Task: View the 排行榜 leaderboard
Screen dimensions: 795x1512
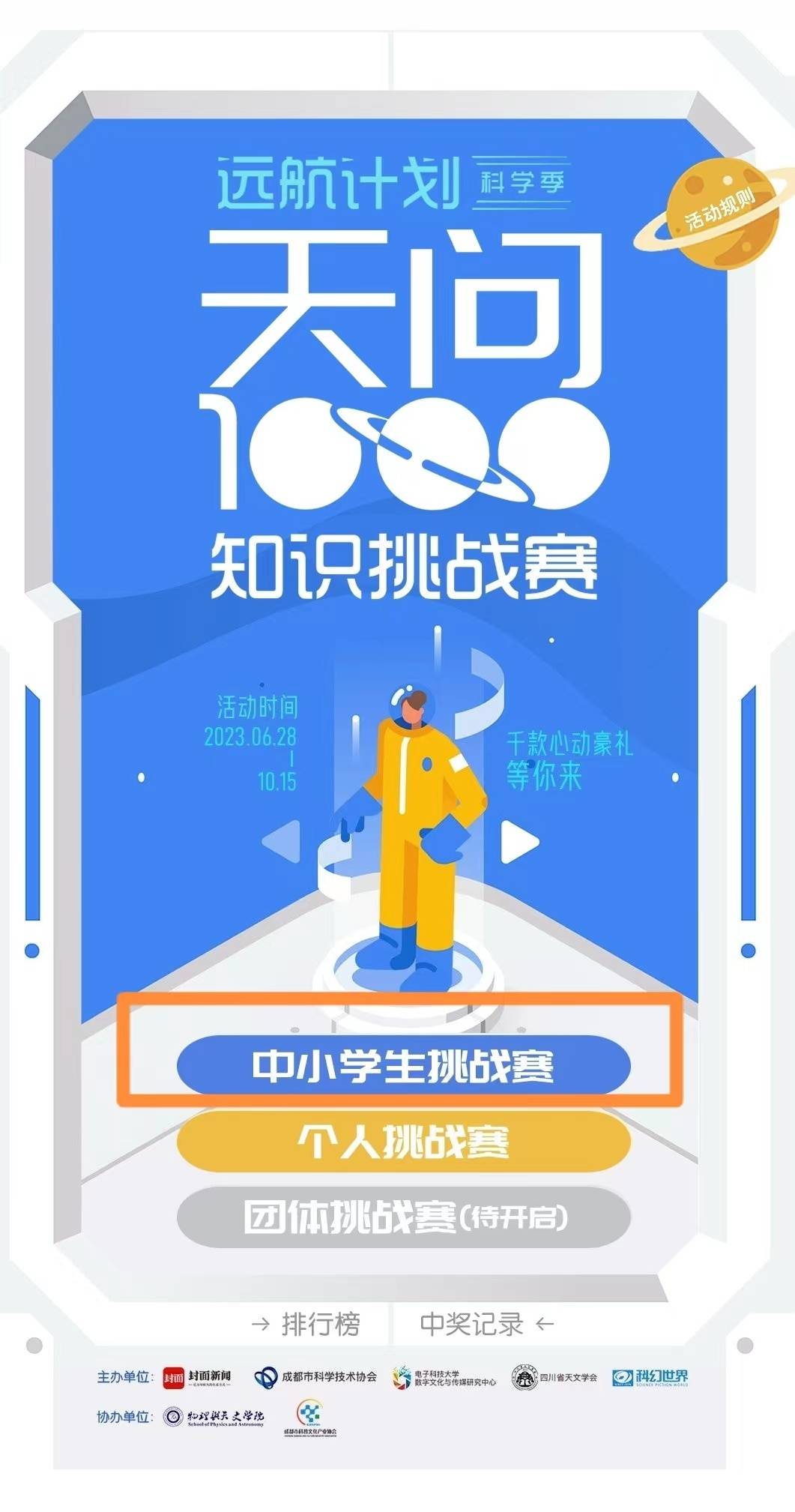Action: (307, 1324)
